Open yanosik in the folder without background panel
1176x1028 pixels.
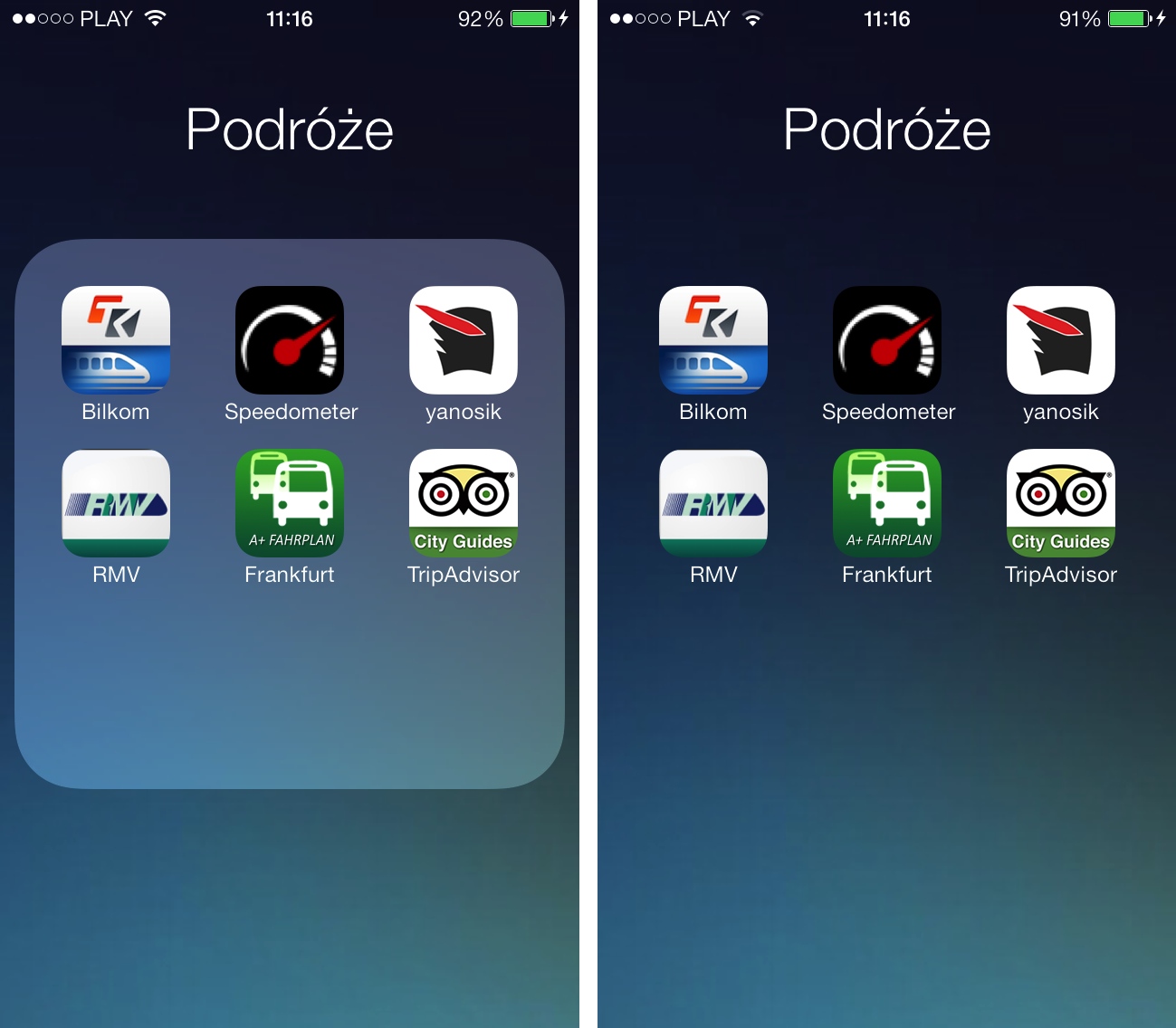1061,340
